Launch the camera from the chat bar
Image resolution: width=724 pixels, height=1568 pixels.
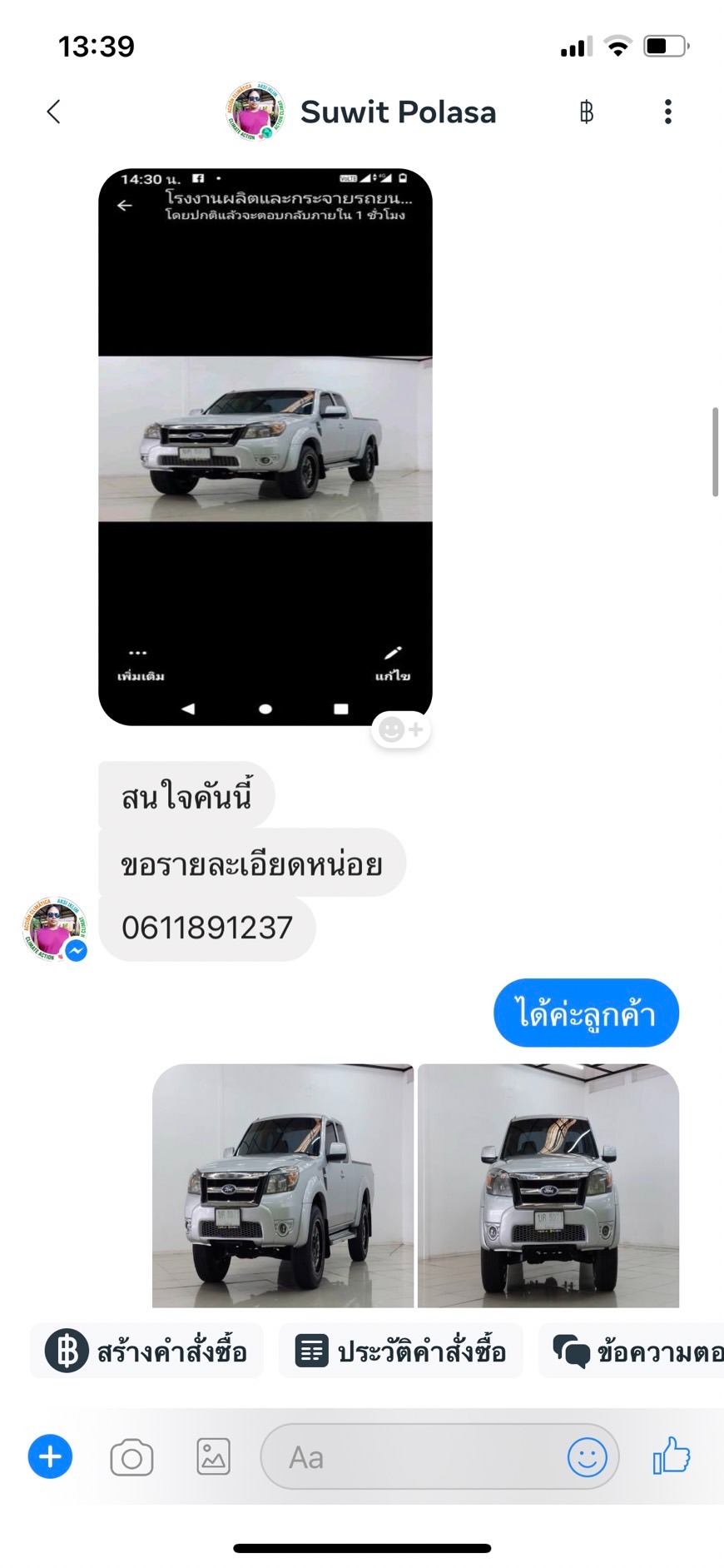click(x=131, y=1458)
